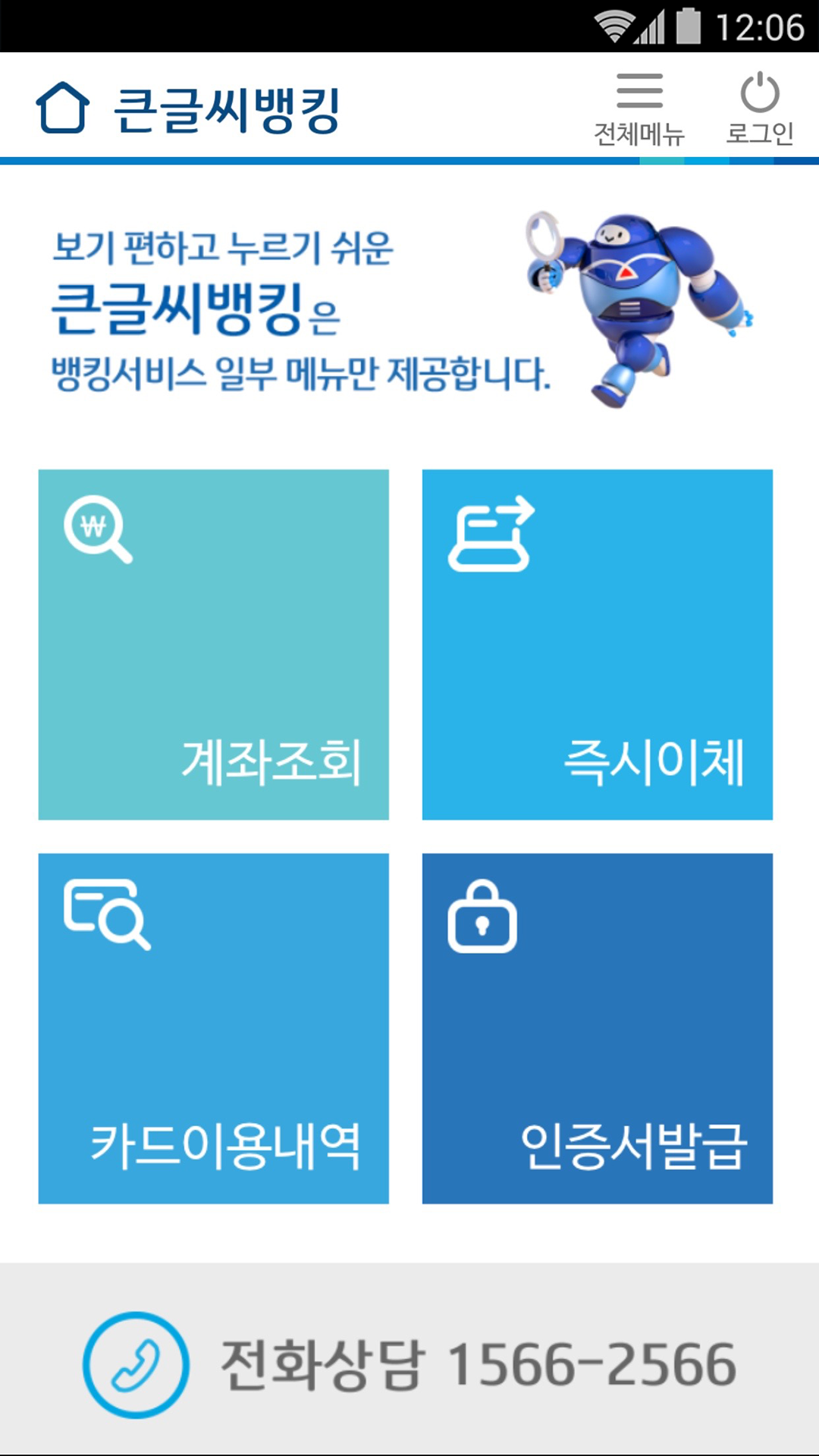Tap the 로그인 login button
The width and height of the screenshot is (819, 1456).
(x=760, y=109)
